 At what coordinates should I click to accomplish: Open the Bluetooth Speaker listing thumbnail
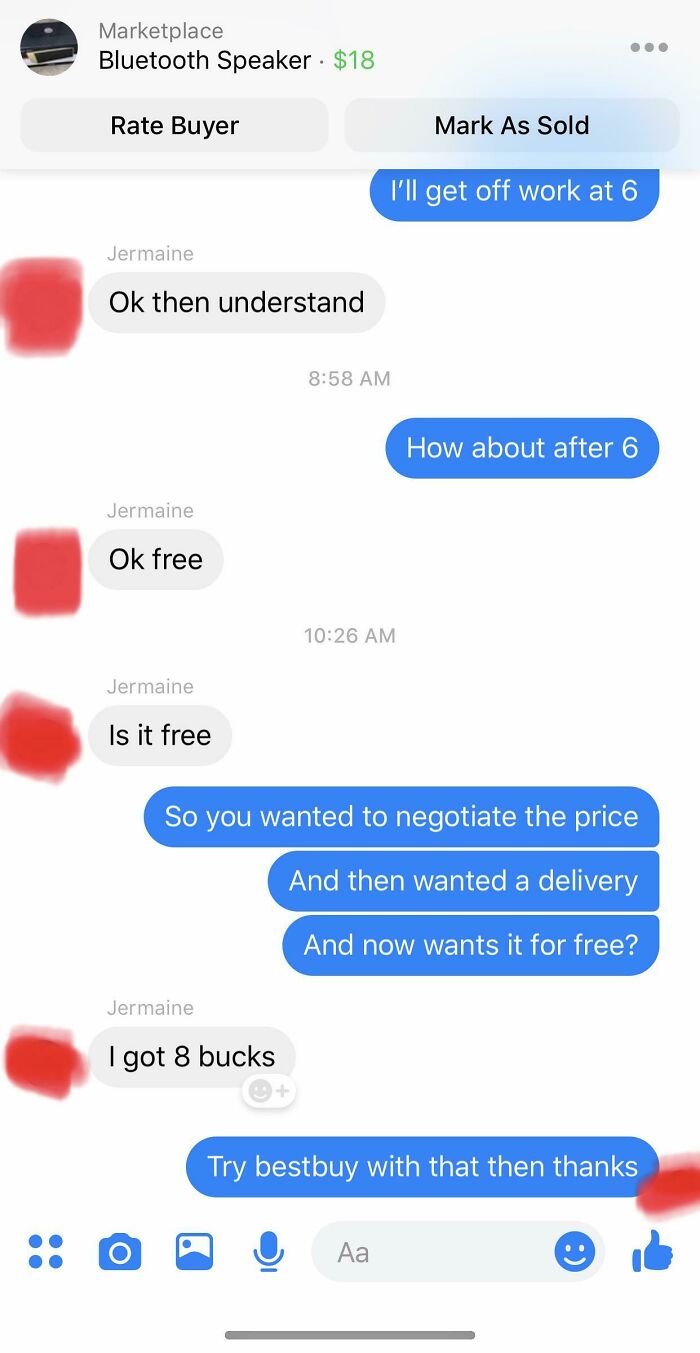coord(49,47)
